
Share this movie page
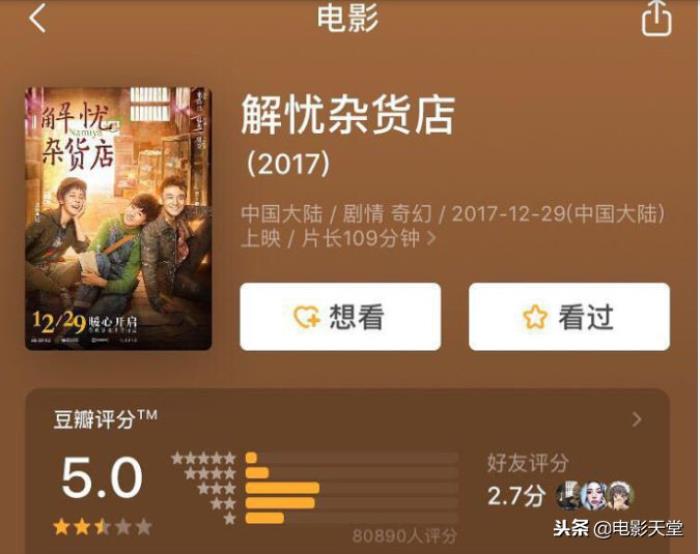(x=656, y=19)
